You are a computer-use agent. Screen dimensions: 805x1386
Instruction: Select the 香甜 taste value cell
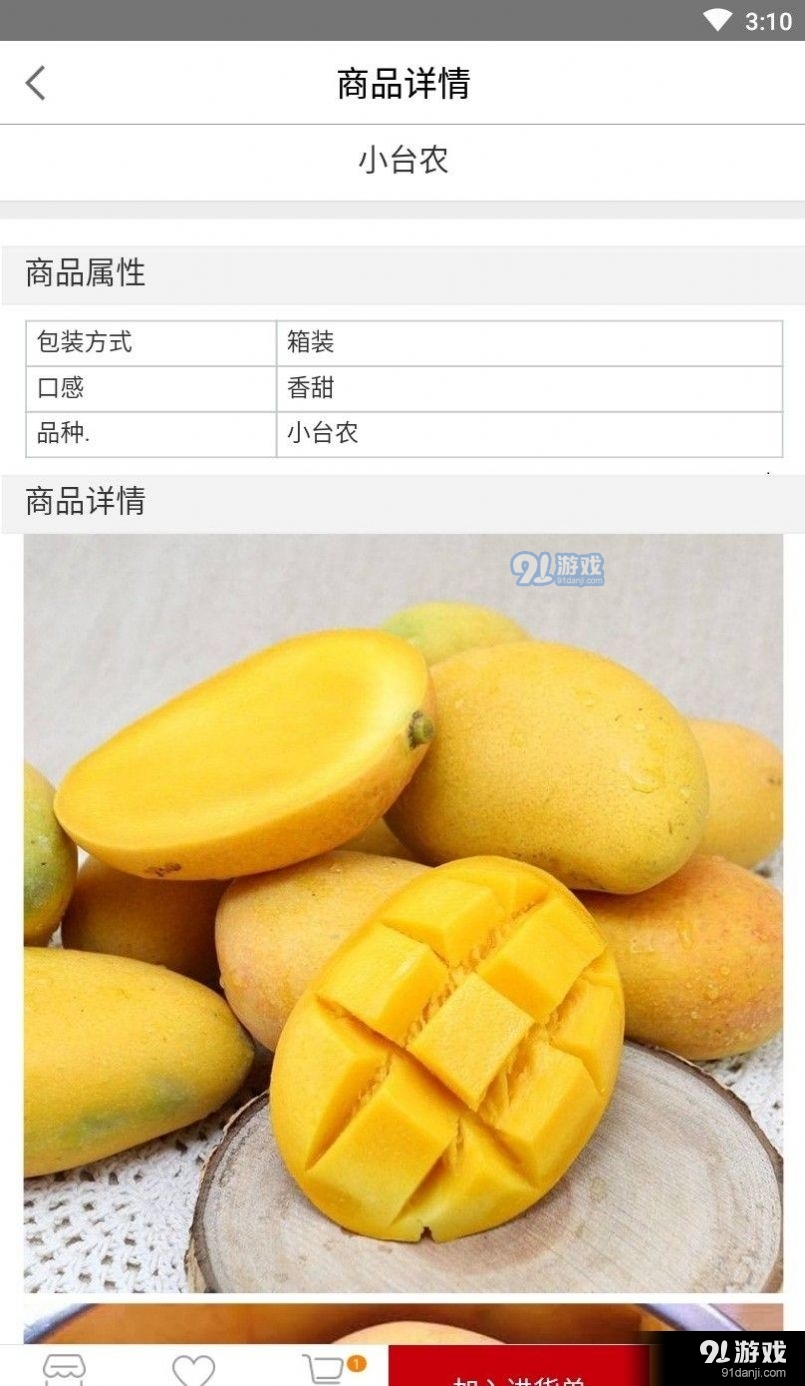pyautogui.click(x=312, y=389)
